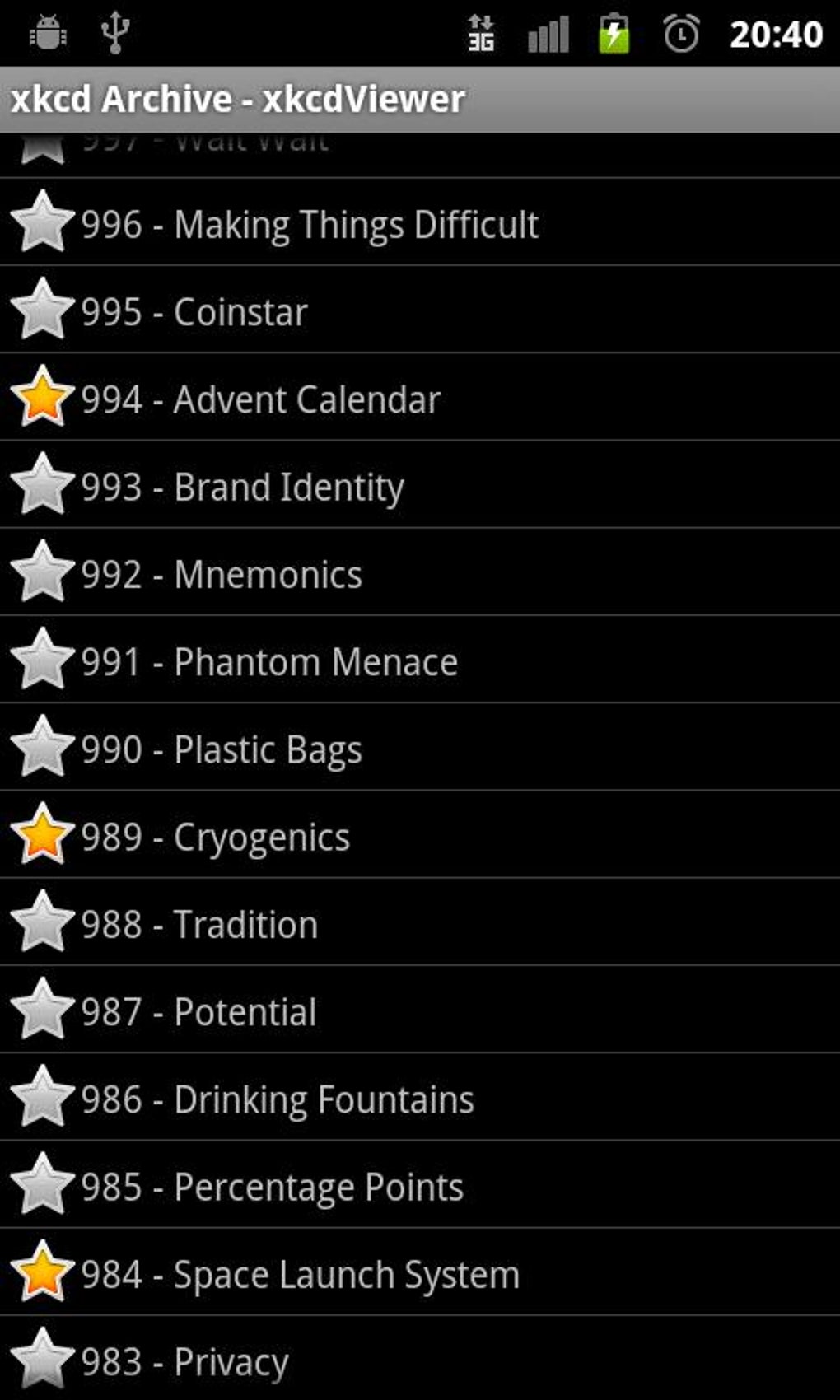Screen dimensions: 840x1400
Task: Unfavorite the star on 994 - Advent Calendar
Action: (x=42, y=397)
